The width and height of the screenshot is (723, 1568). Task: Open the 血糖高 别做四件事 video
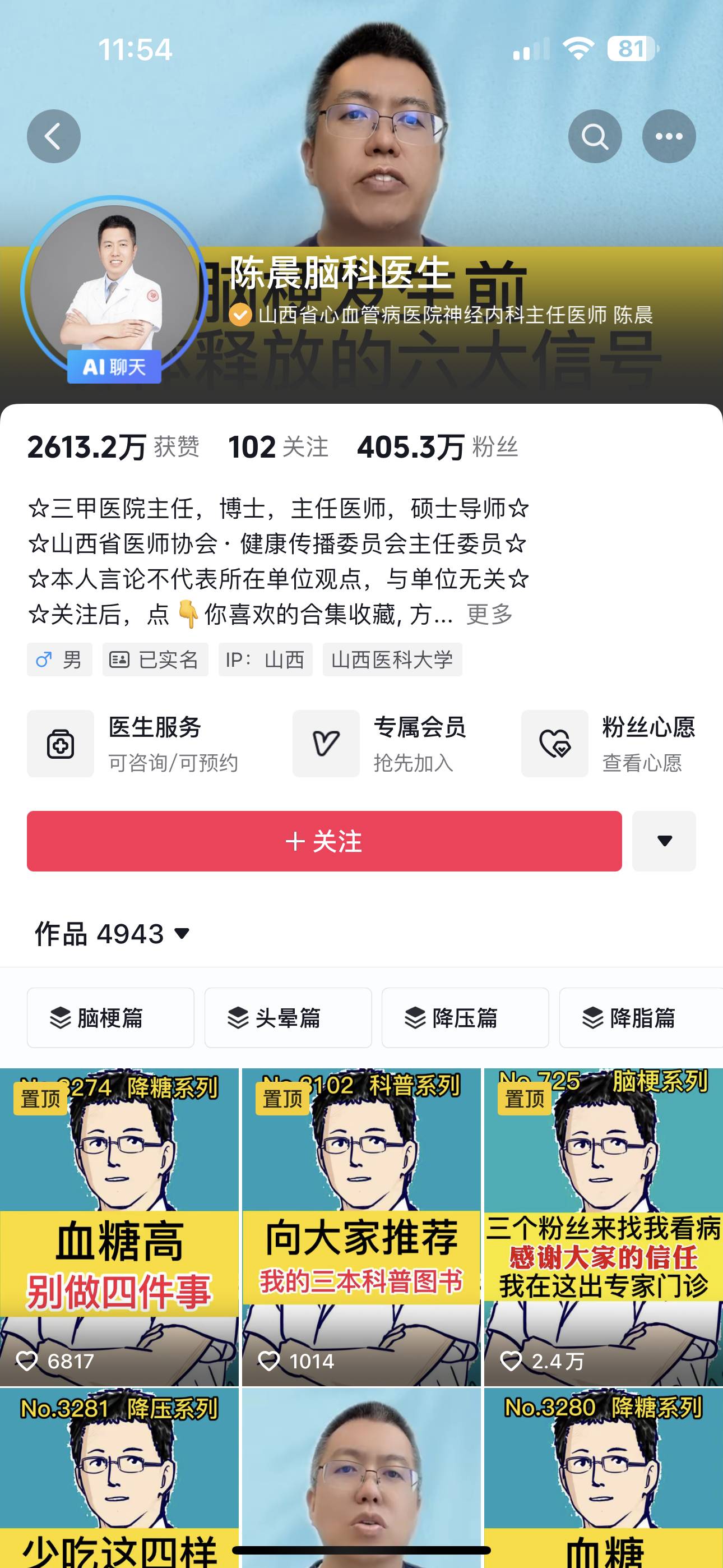pyautogui.click(x=119, y=1226)
